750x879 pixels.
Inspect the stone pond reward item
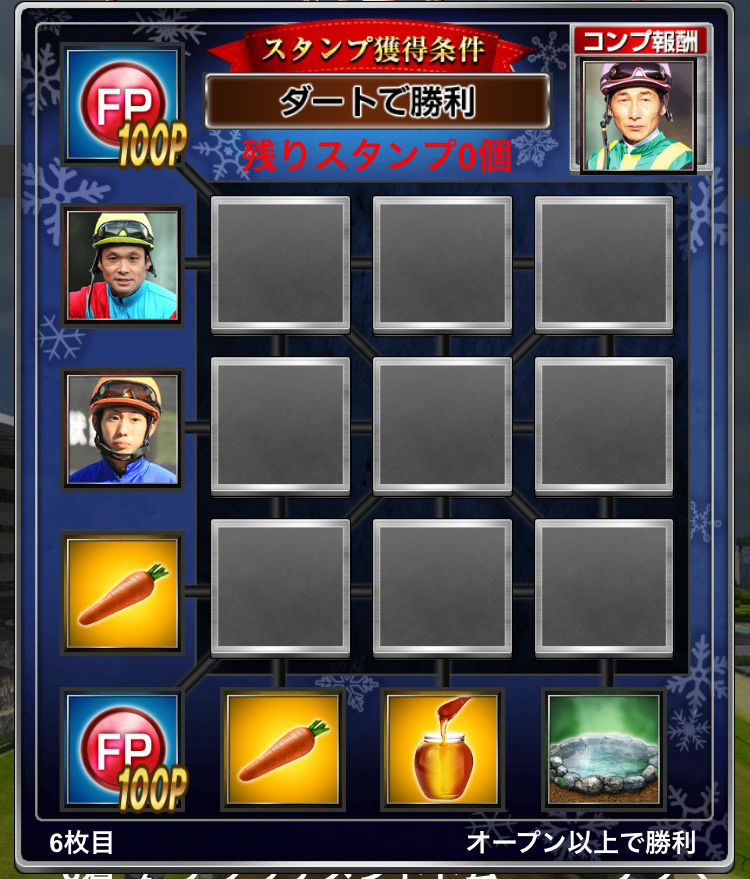(604, 749)
